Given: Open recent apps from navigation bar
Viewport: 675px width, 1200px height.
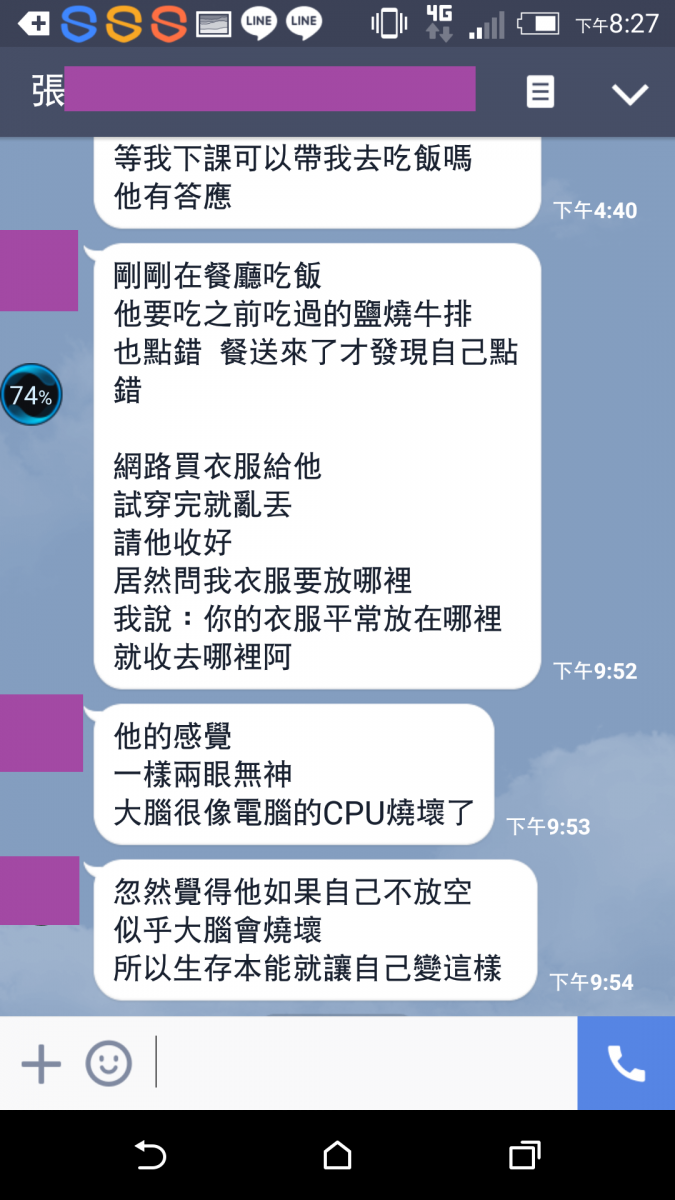Looking at the screenshot, I should point(524,1156).
